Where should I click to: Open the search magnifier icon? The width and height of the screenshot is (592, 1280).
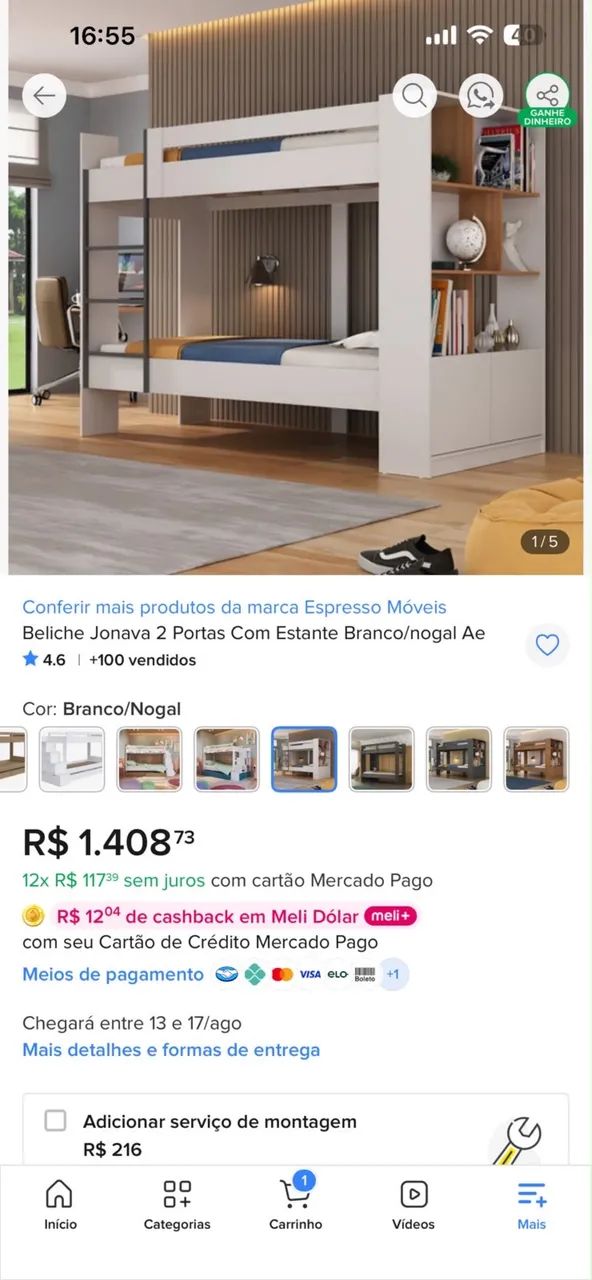(414, 96)
